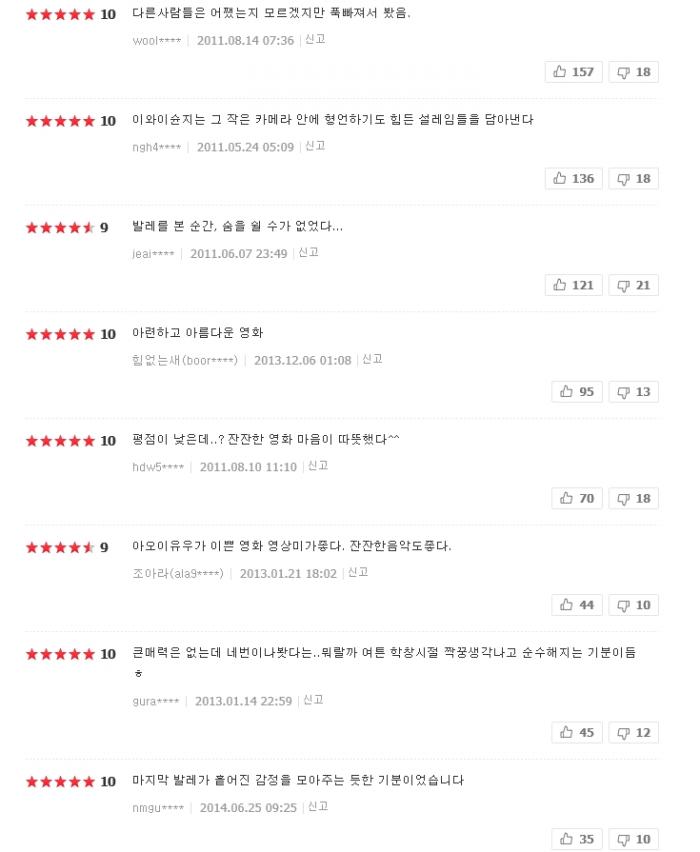The height and width of the screenshot is (852, 700).
Task: Like the review by wool****
Action: 573,72
